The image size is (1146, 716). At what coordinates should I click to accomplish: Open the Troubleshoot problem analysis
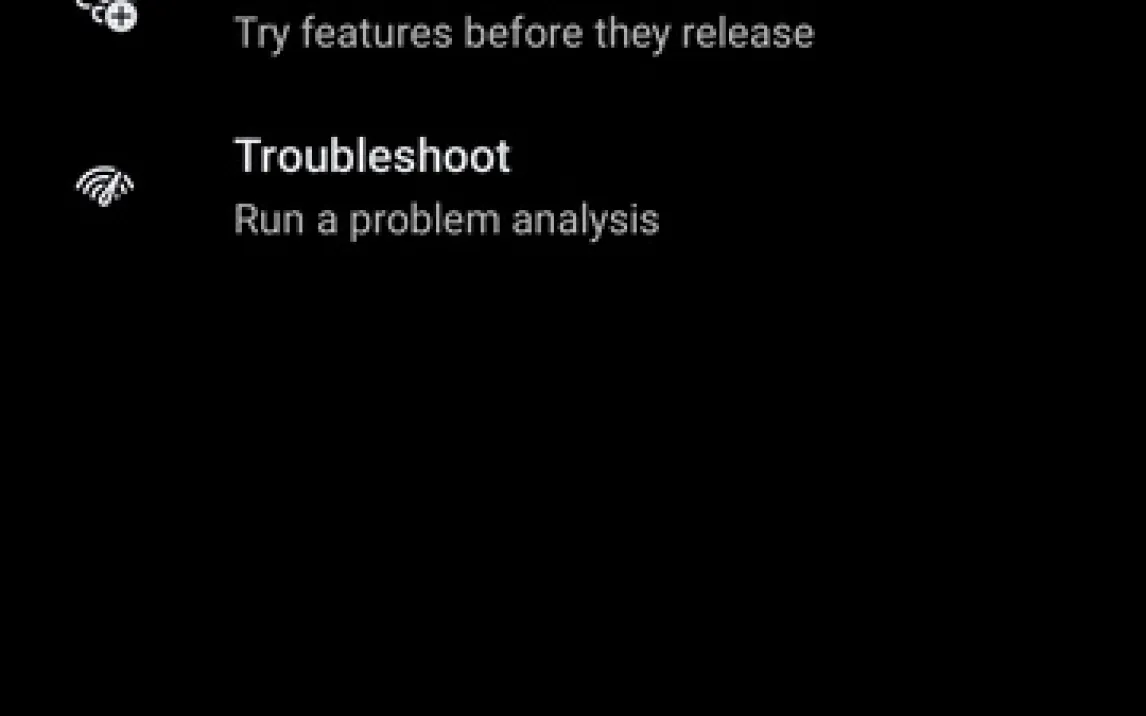click(x=446, y=187)
